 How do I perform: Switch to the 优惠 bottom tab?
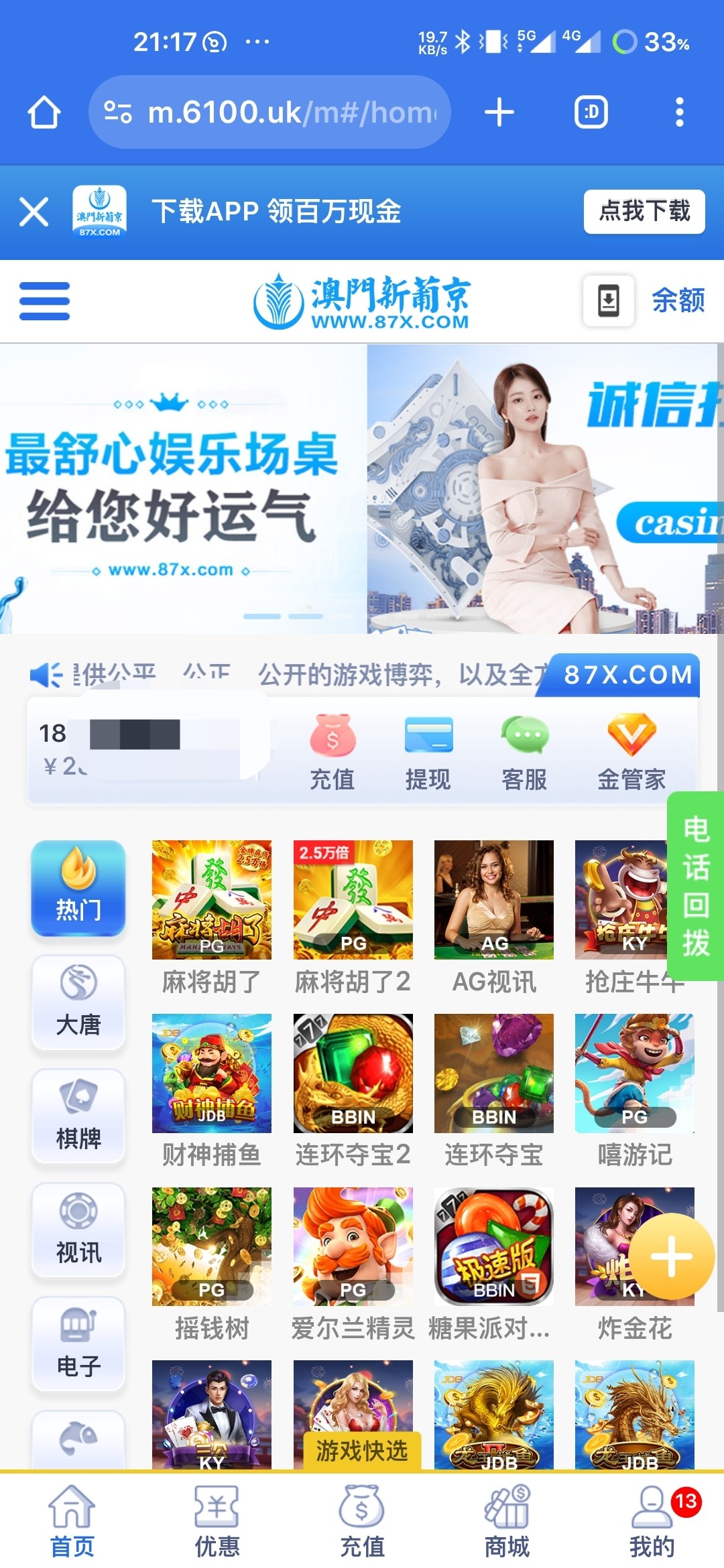[217, 1521]
